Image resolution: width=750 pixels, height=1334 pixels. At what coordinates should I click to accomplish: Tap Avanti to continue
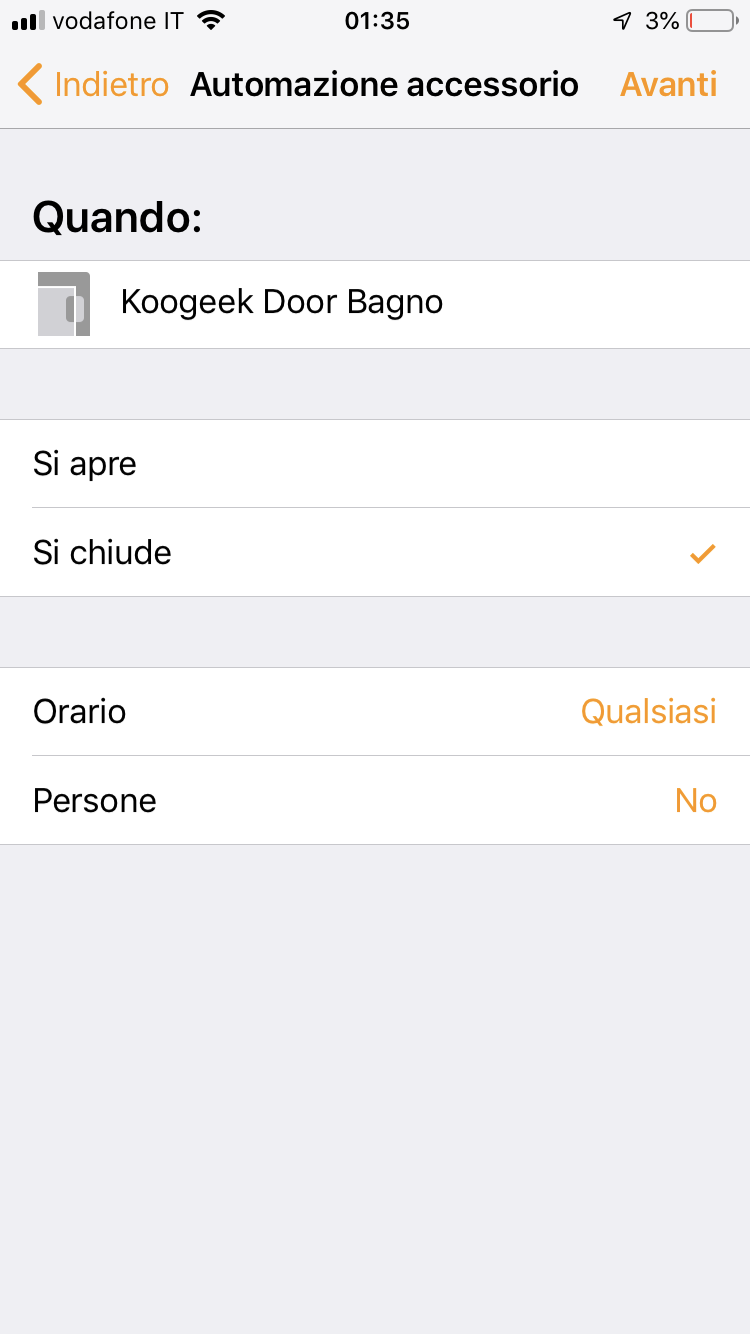pyautogui.click(x=668, y=85)
